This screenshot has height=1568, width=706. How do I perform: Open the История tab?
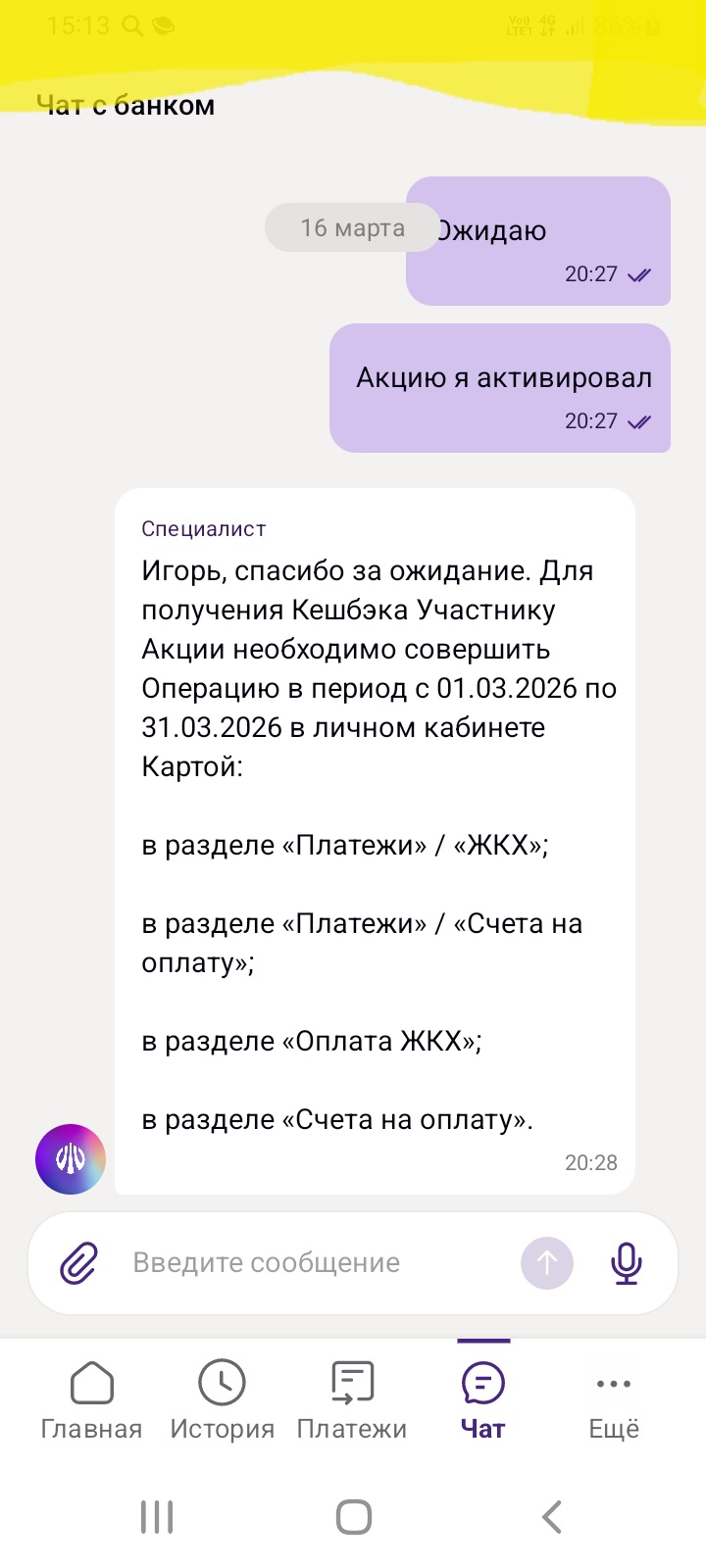pyautogui.click(x=222, y=1400)
